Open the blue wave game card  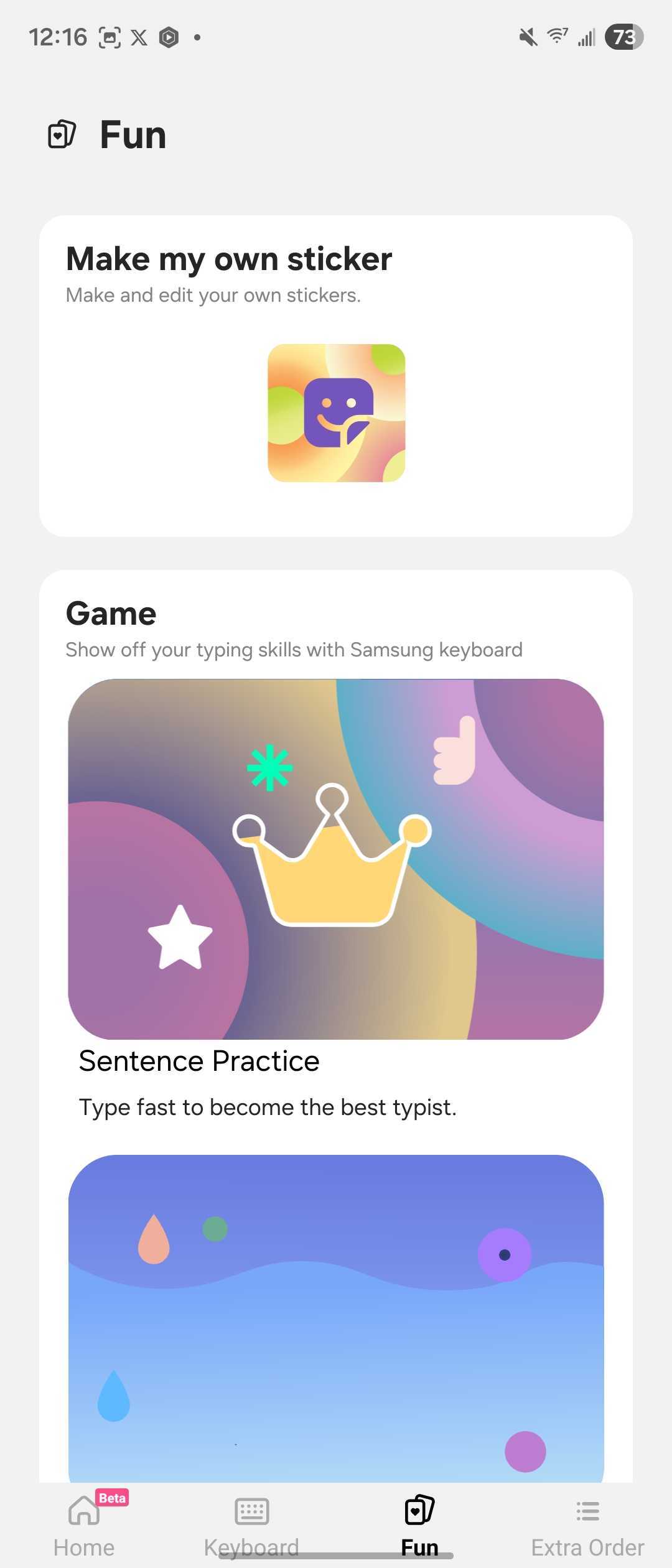[336, 1319]
